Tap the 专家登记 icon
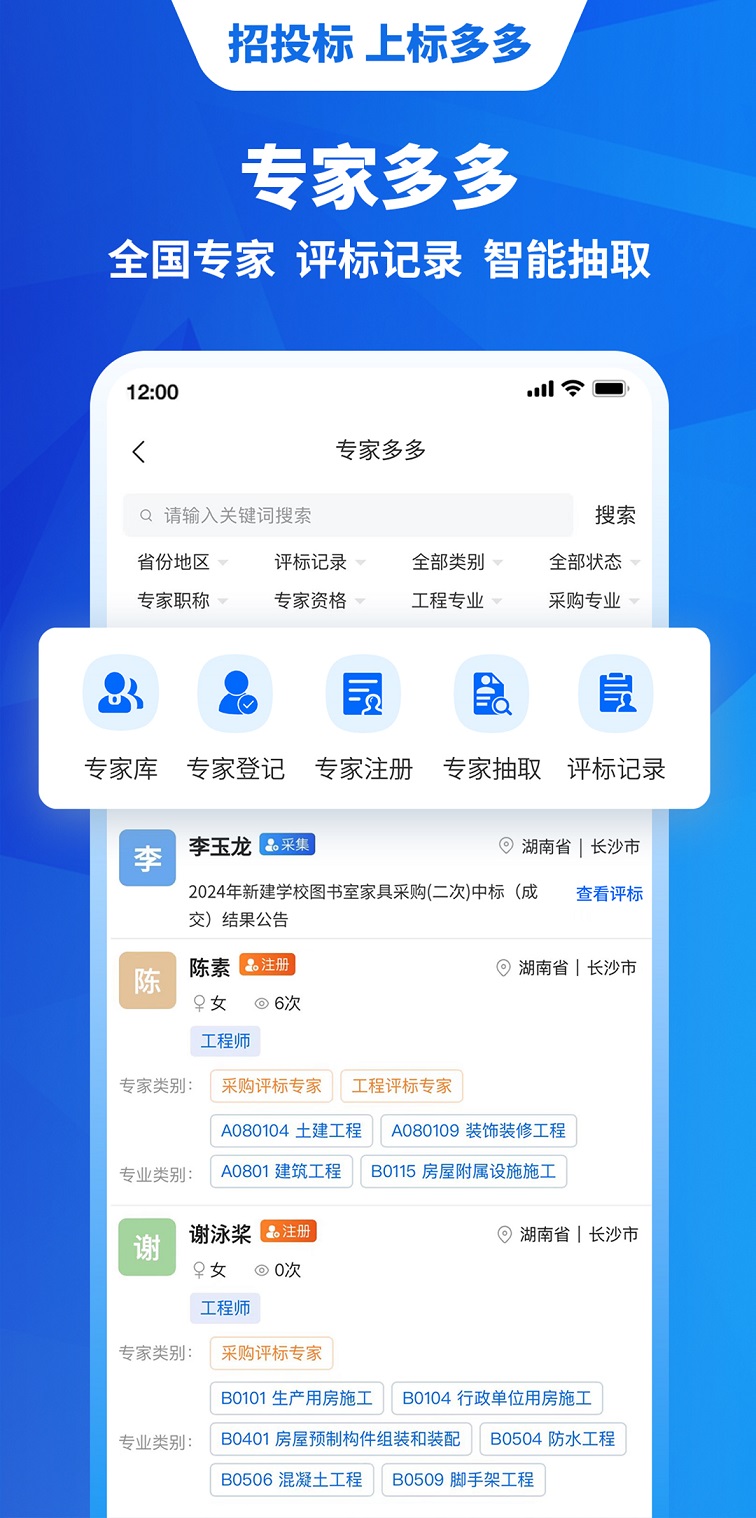This screenshot has width=756, height=1518. pos(235,693)
